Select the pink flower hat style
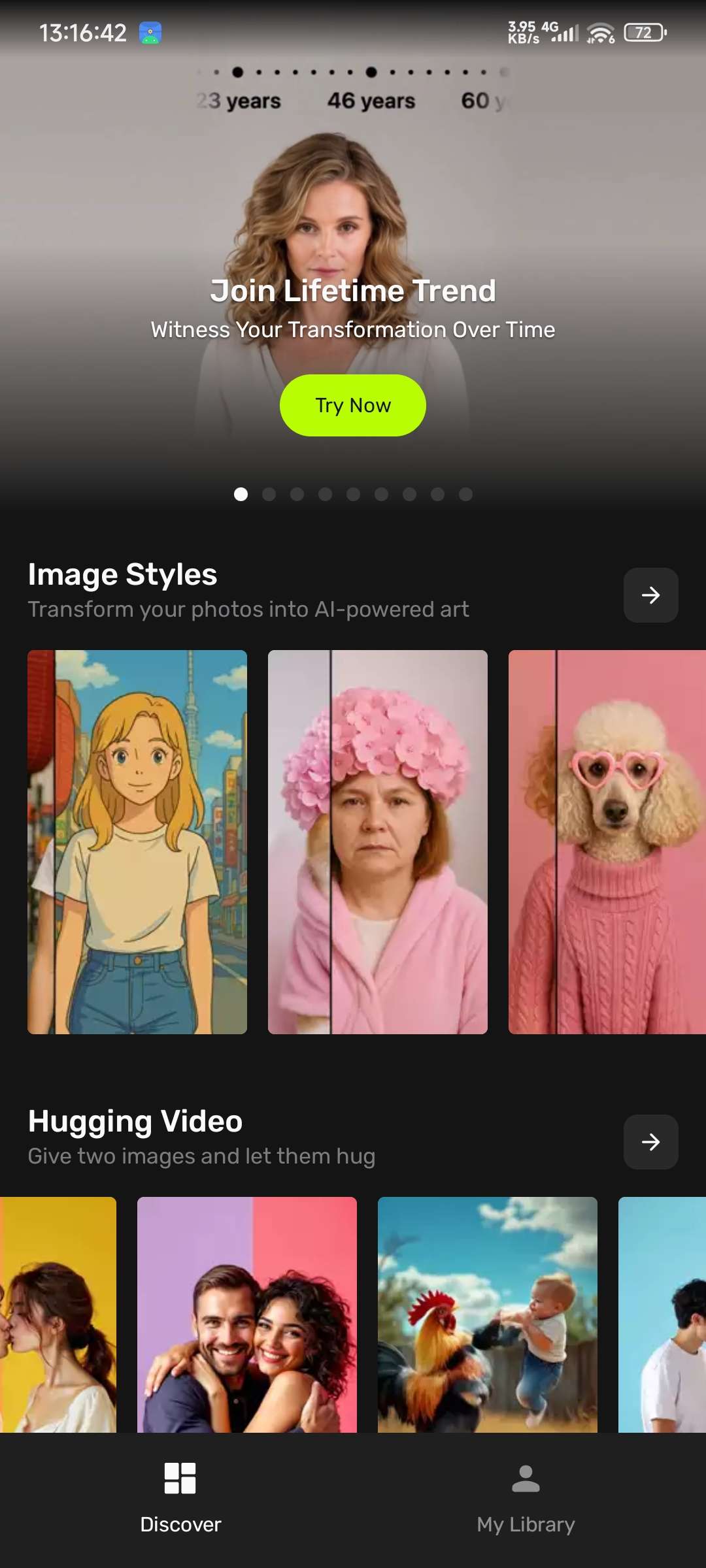Image resolution: width=706 pixels, height=1568 pixels. click(x=377, y=841)
